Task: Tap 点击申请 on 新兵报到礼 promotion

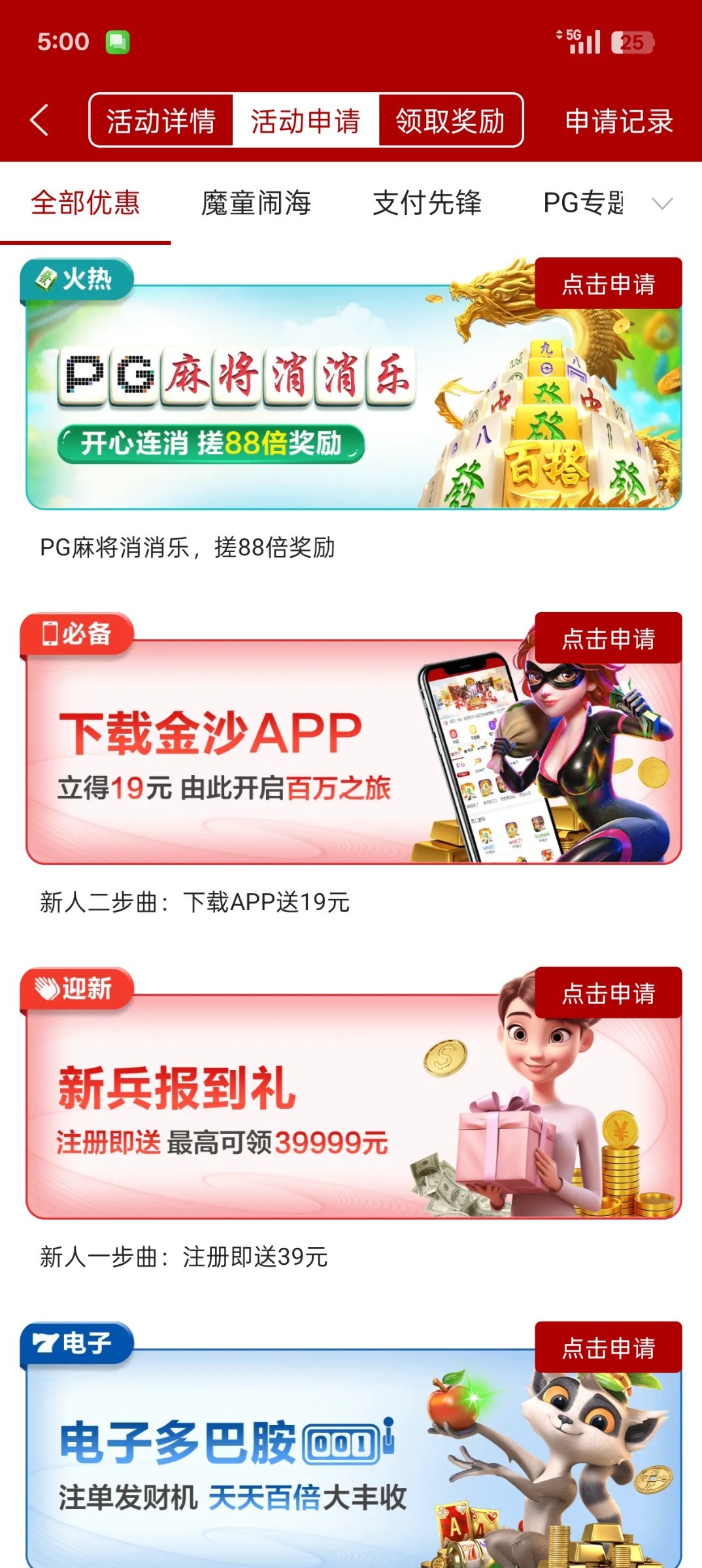Action: click(x=608, y=993)
